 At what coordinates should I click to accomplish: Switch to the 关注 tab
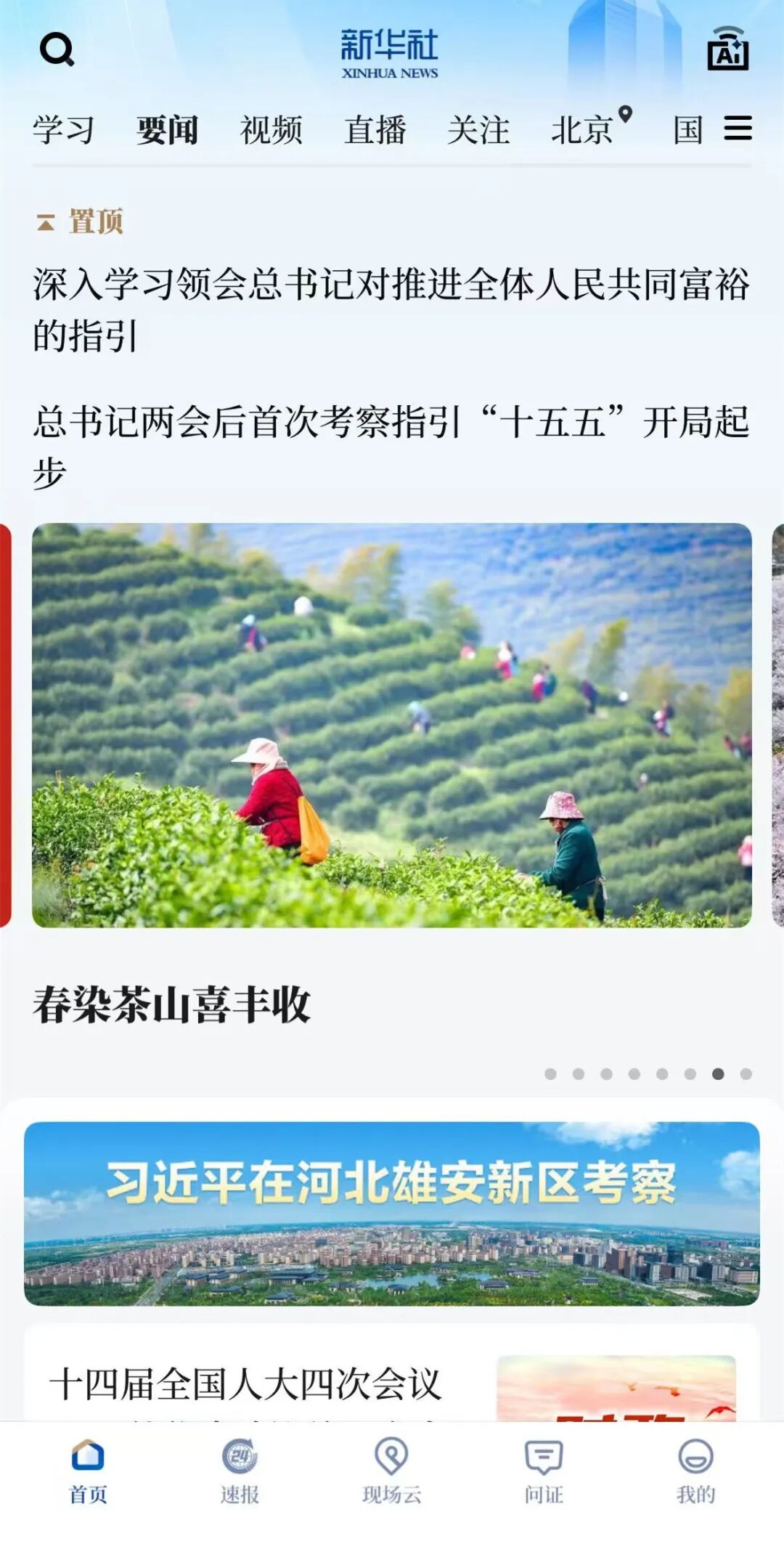click(478, 131)
